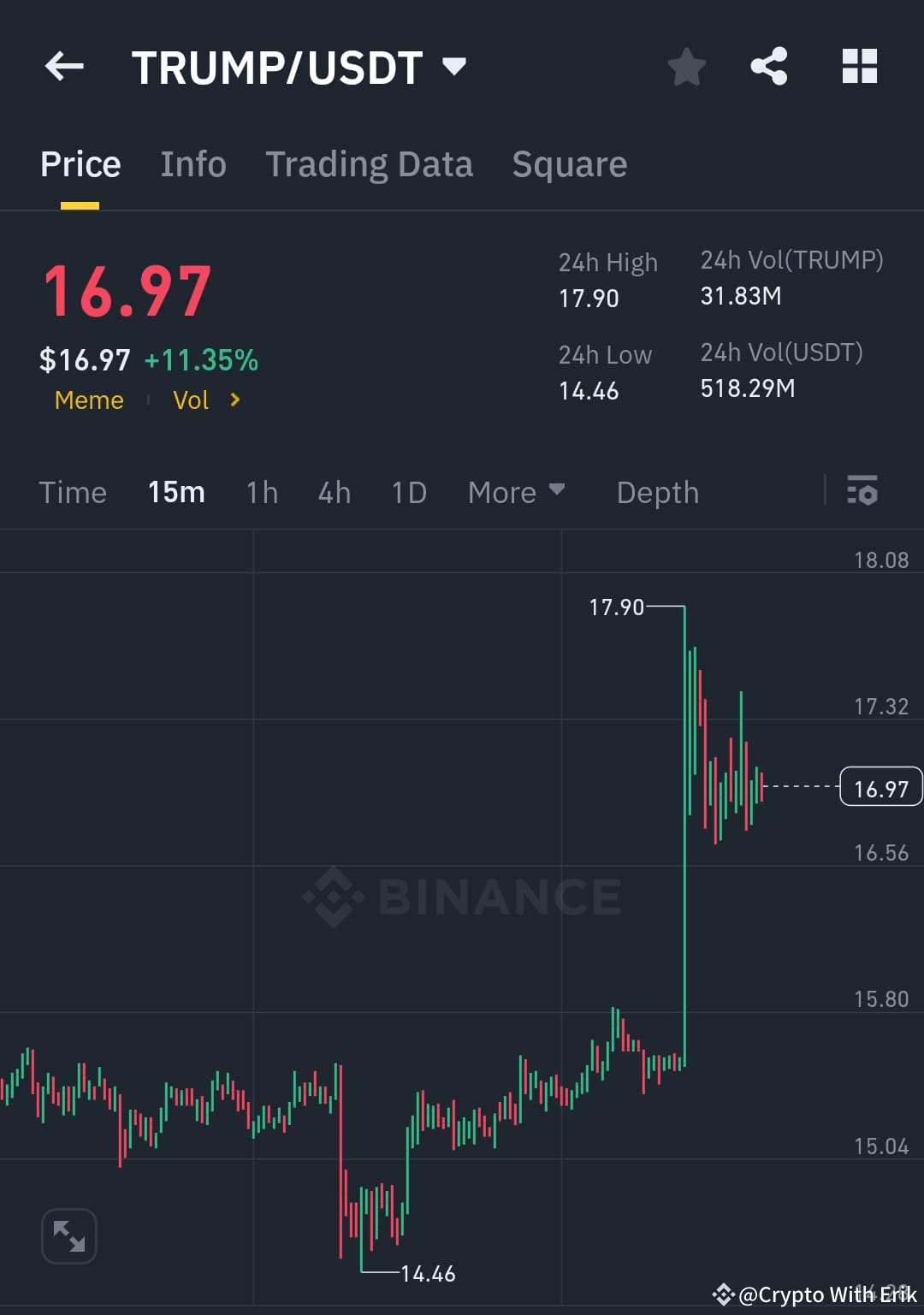Switch chart to Time mode

point(73,492)
